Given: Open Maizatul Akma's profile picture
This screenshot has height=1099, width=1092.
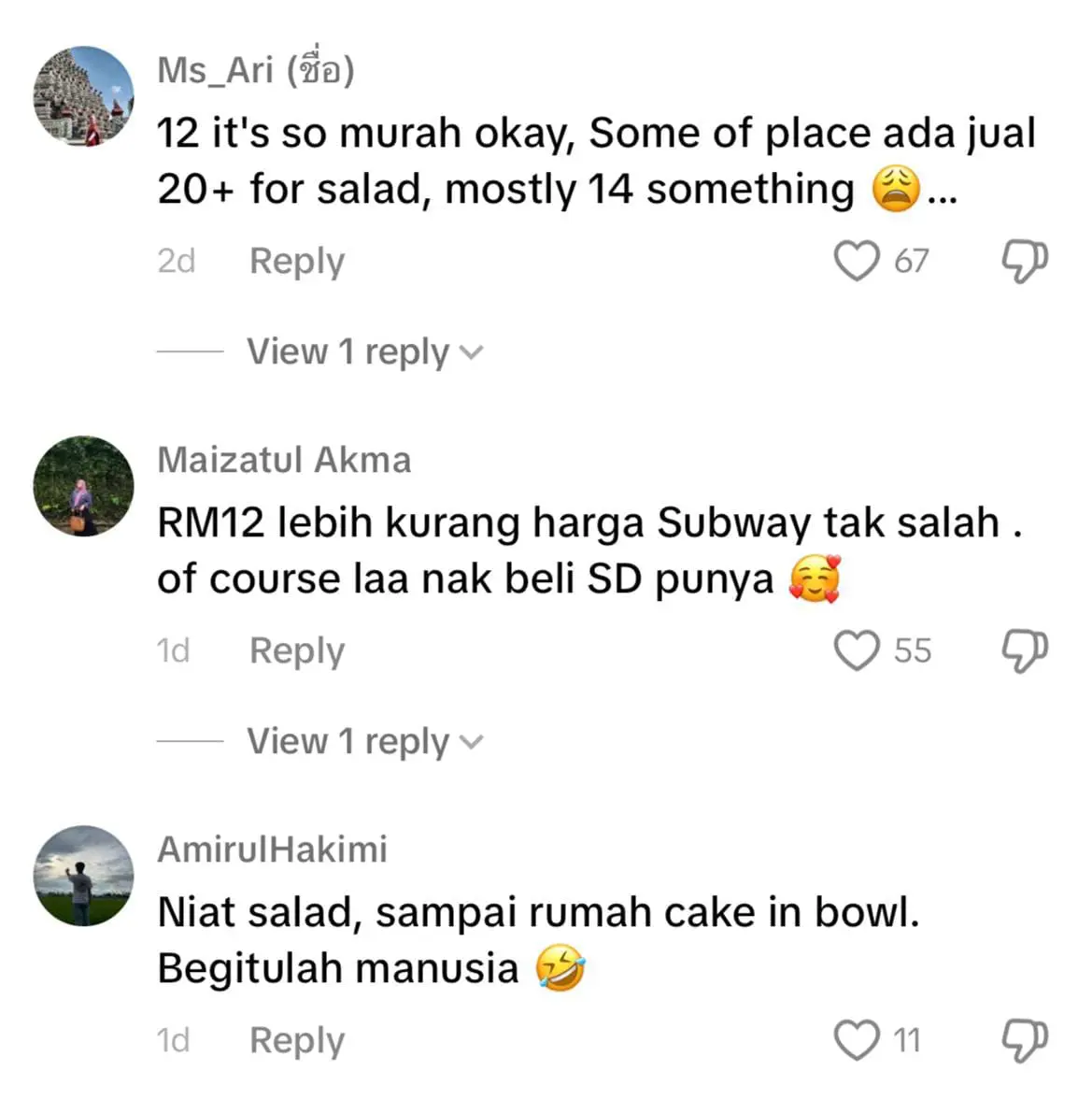Looking at the screenshot, I should tap(84, 486).
